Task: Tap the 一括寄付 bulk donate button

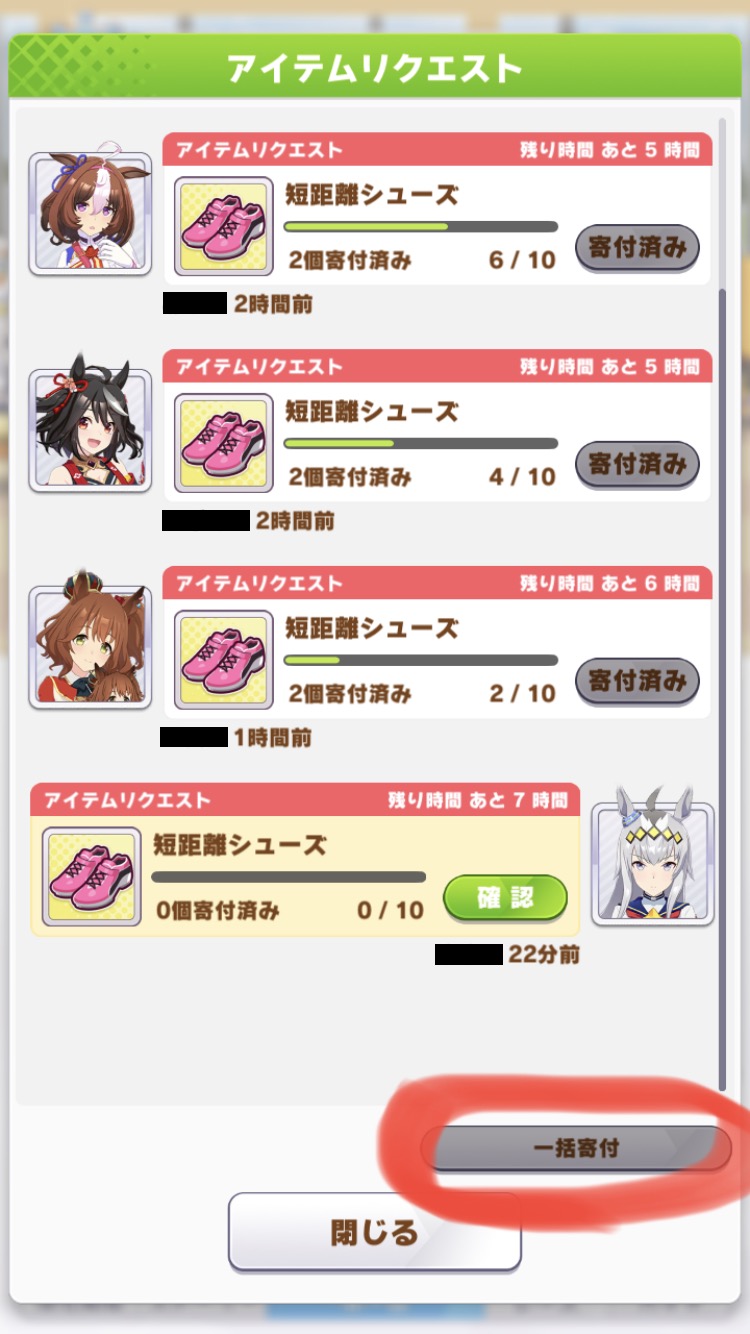Action: click(576, 1148)
